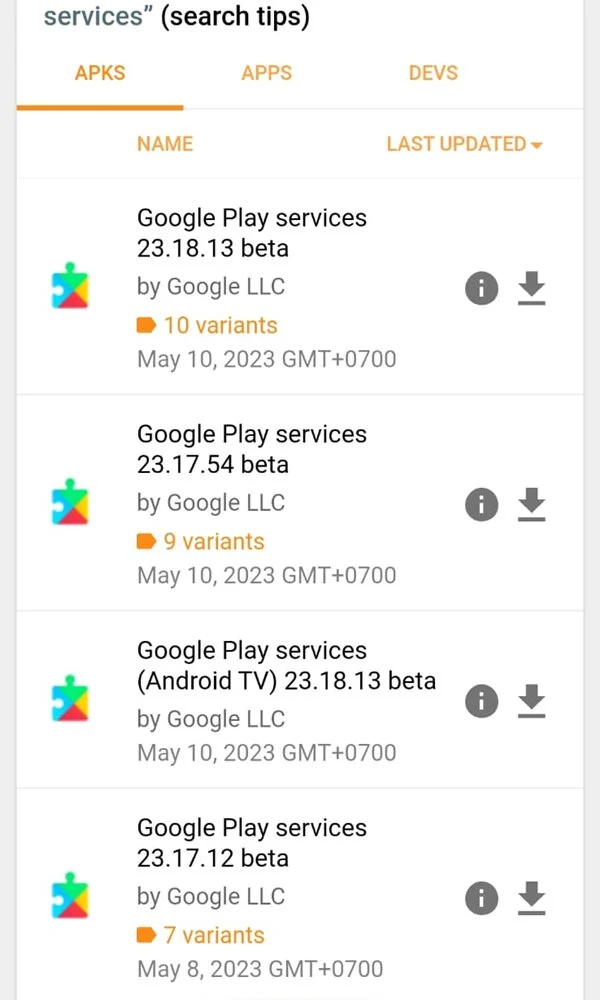Download the Android TV 23.18.13 beta
Image resolution: width=600 pixels, height=1000 pixels.
pos(531,701)
